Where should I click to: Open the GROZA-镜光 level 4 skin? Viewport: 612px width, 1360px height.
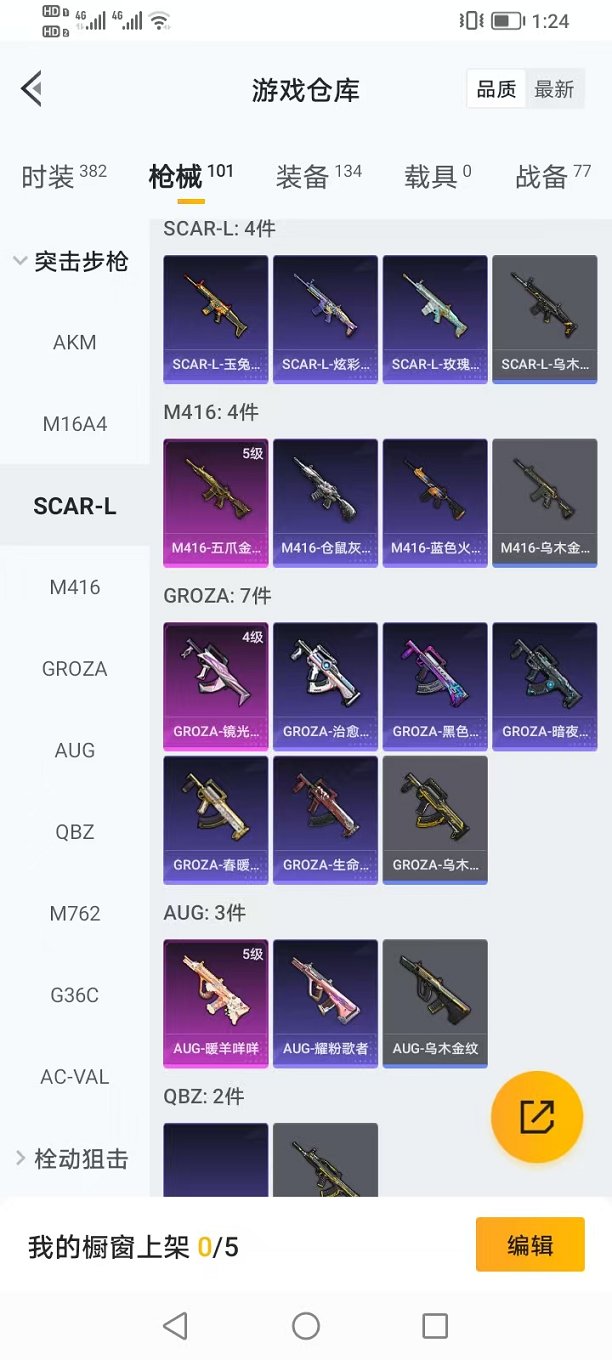click(x=215, y=685)
